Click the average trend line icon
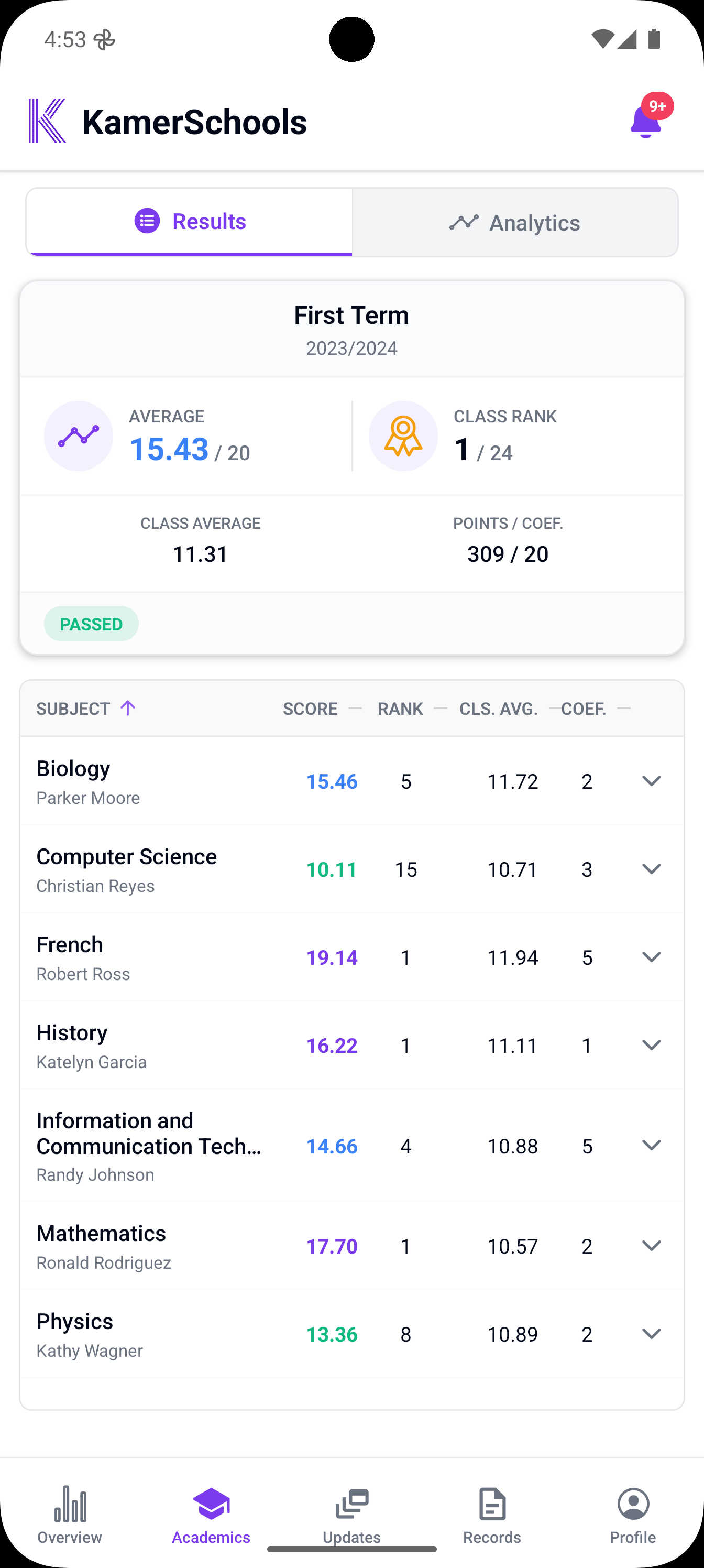 (78, 435)
